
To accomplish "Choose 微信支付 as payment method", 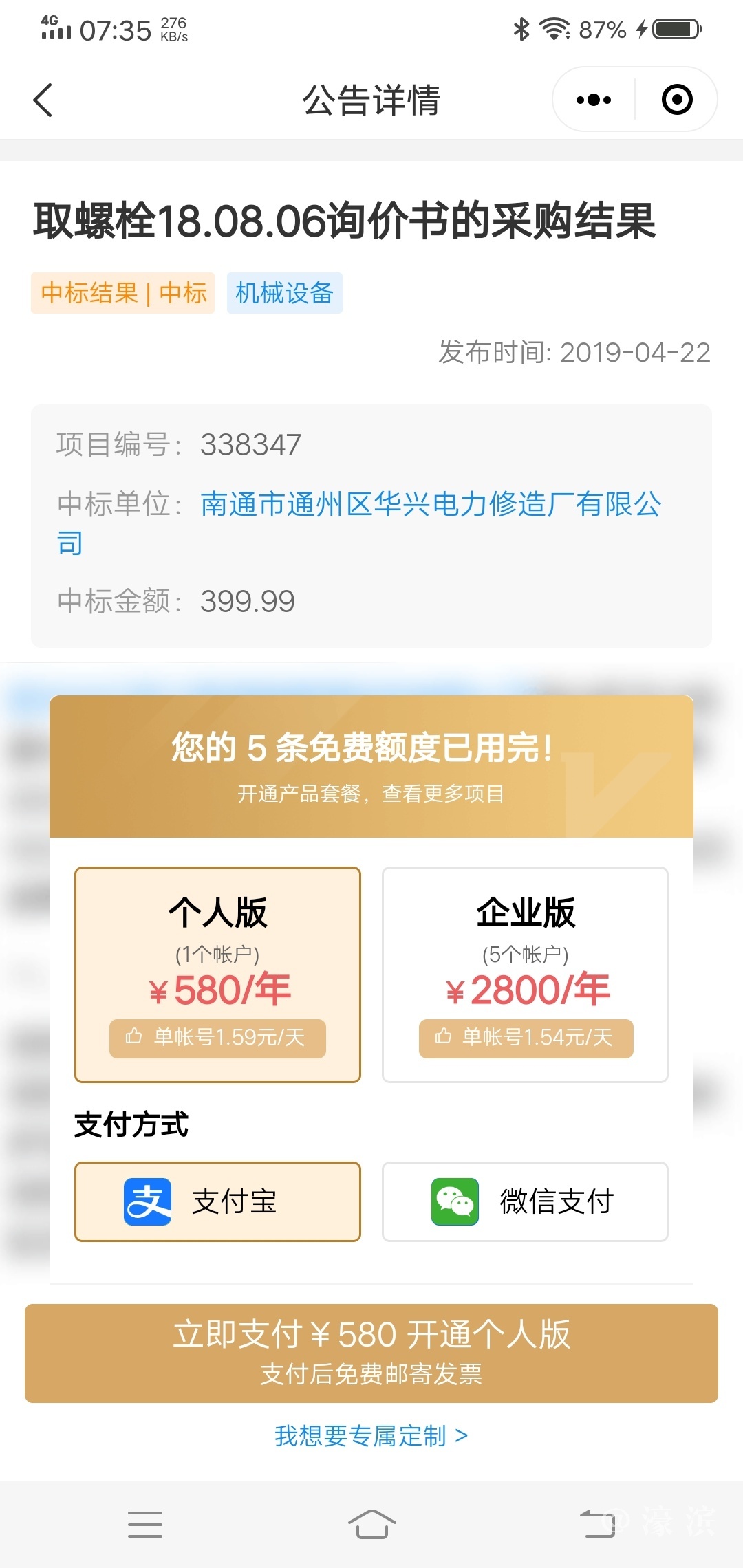I will point(525,1201).
